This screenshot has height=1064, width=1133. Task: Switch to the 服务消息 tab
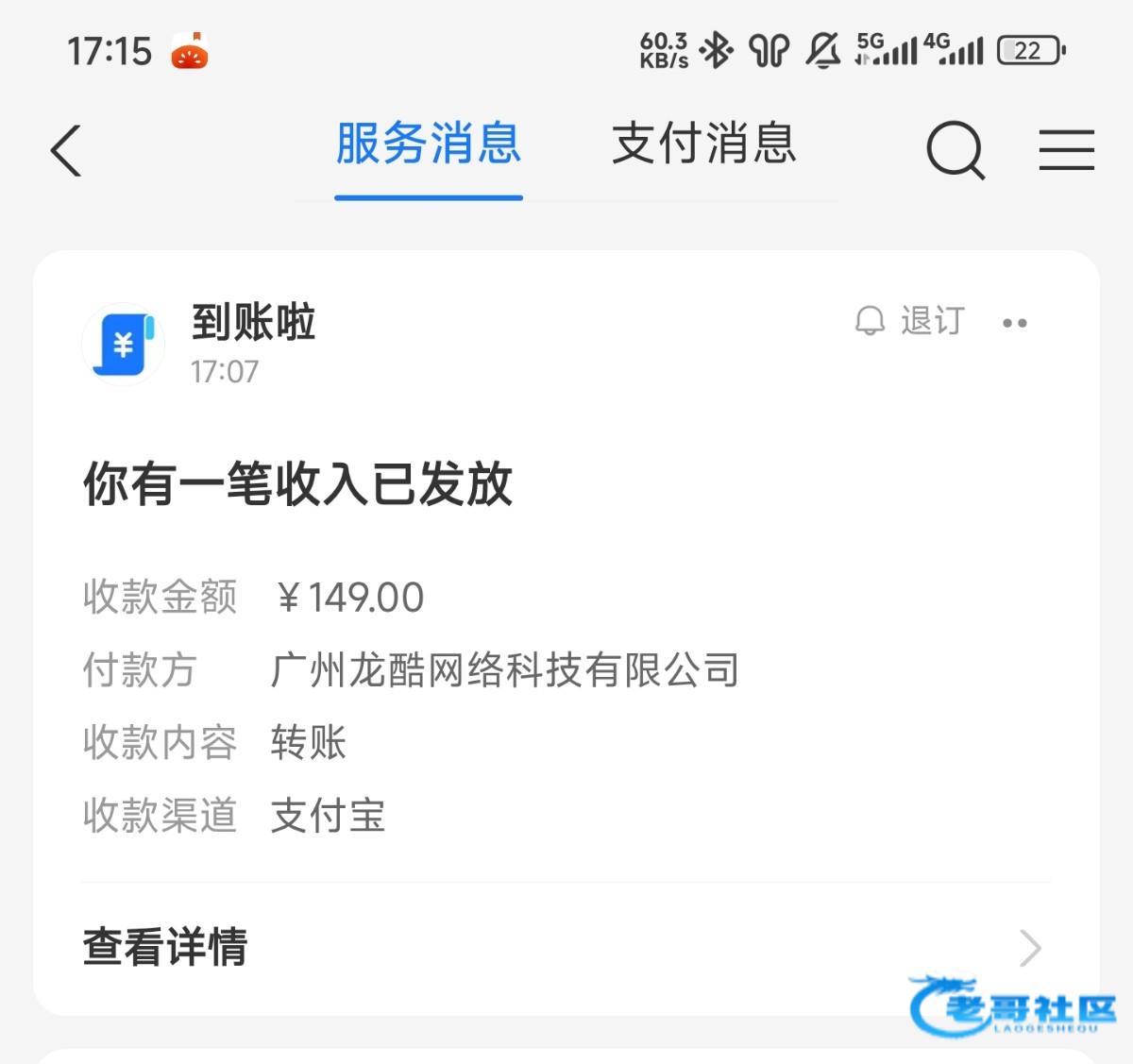tap(429, 144)
